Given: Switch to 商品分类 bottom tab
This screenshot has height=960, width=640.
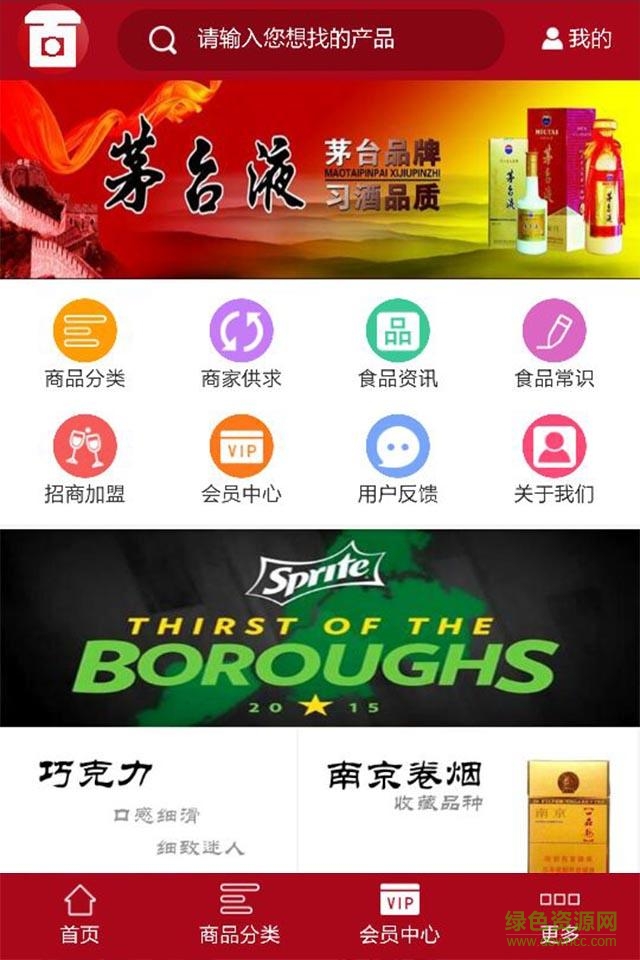Looking at the screenshot, I should pos(240,915).
